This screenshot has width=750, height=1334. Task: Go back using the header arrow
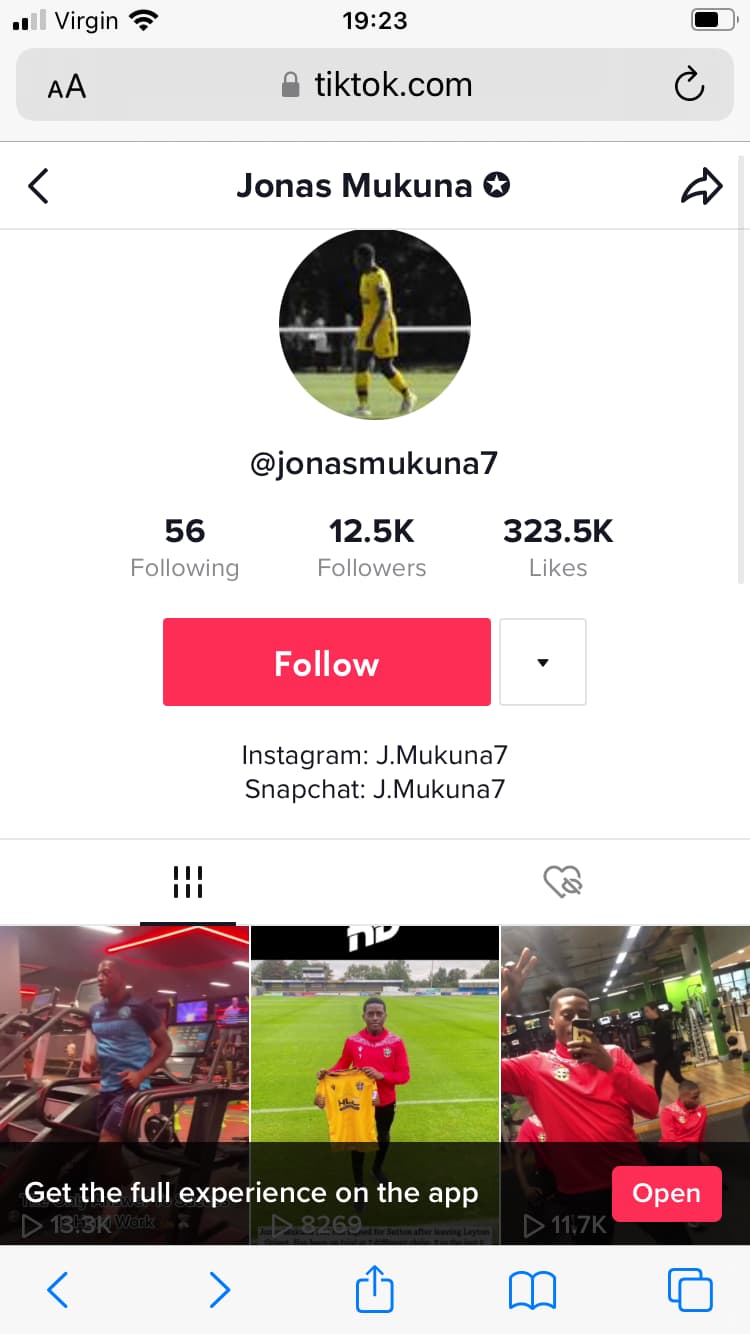[x=38, y=186]
